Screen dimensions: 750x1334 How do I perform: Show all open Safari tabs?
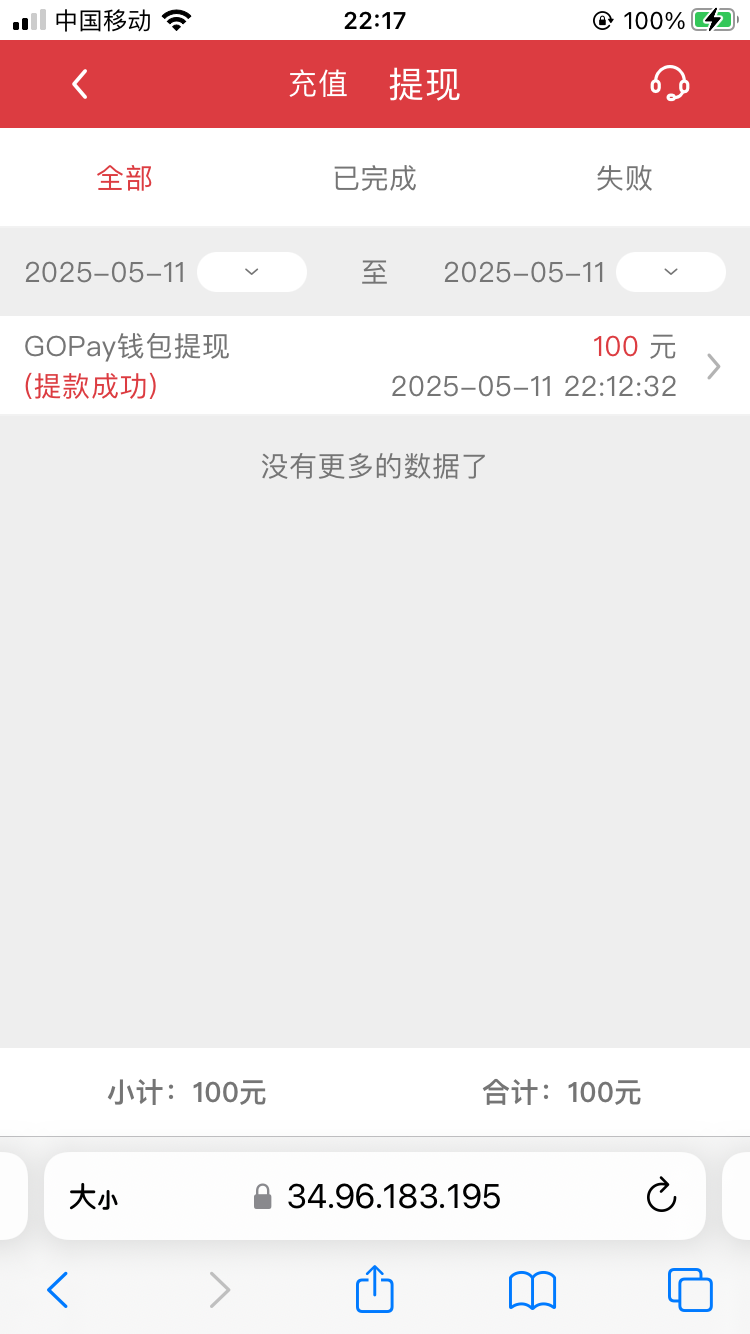coord(690,1290)
